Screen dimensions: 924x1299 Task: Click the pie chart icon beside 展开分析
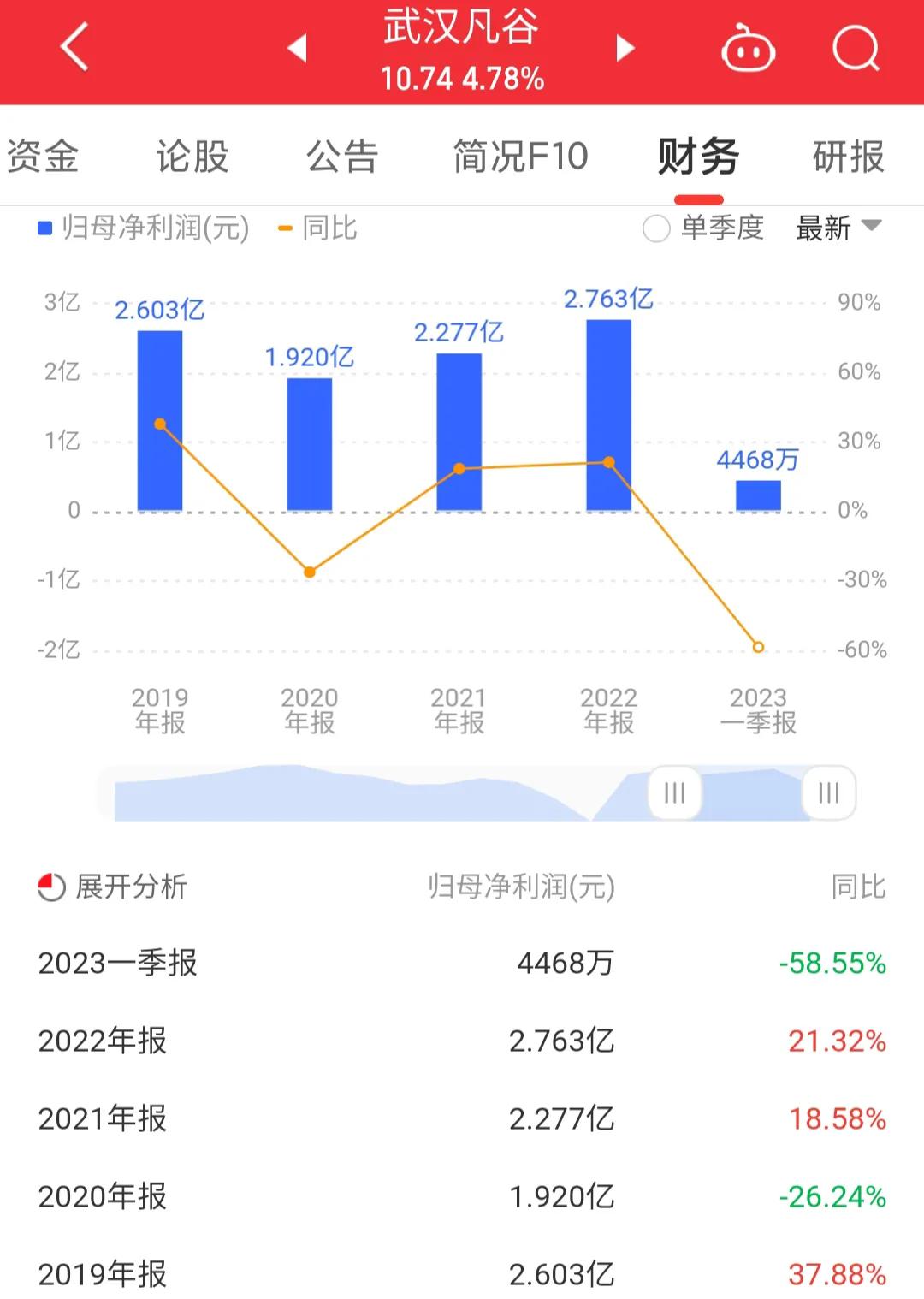[x=51, y=887]
